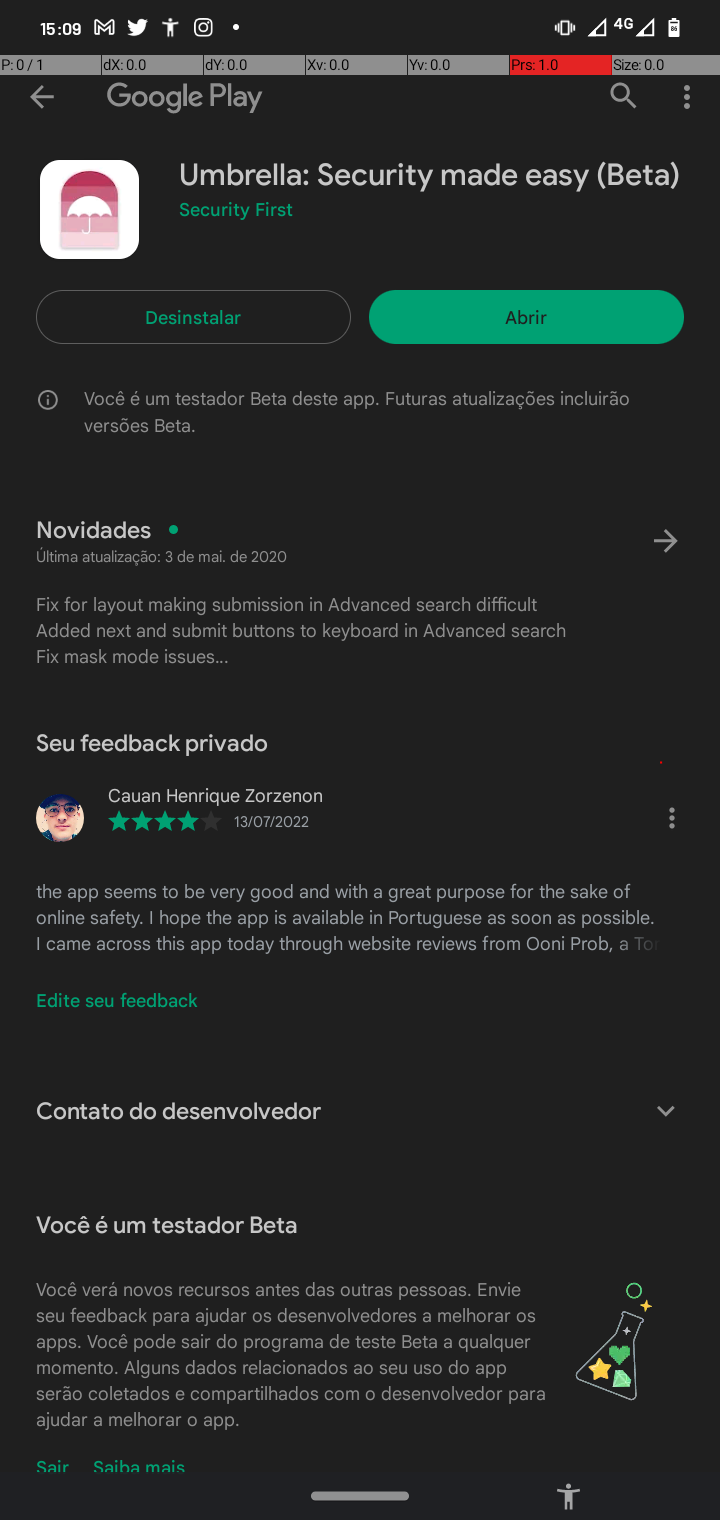
Task: Open options menu for Cauan's review
Action: tap(671, 818)
